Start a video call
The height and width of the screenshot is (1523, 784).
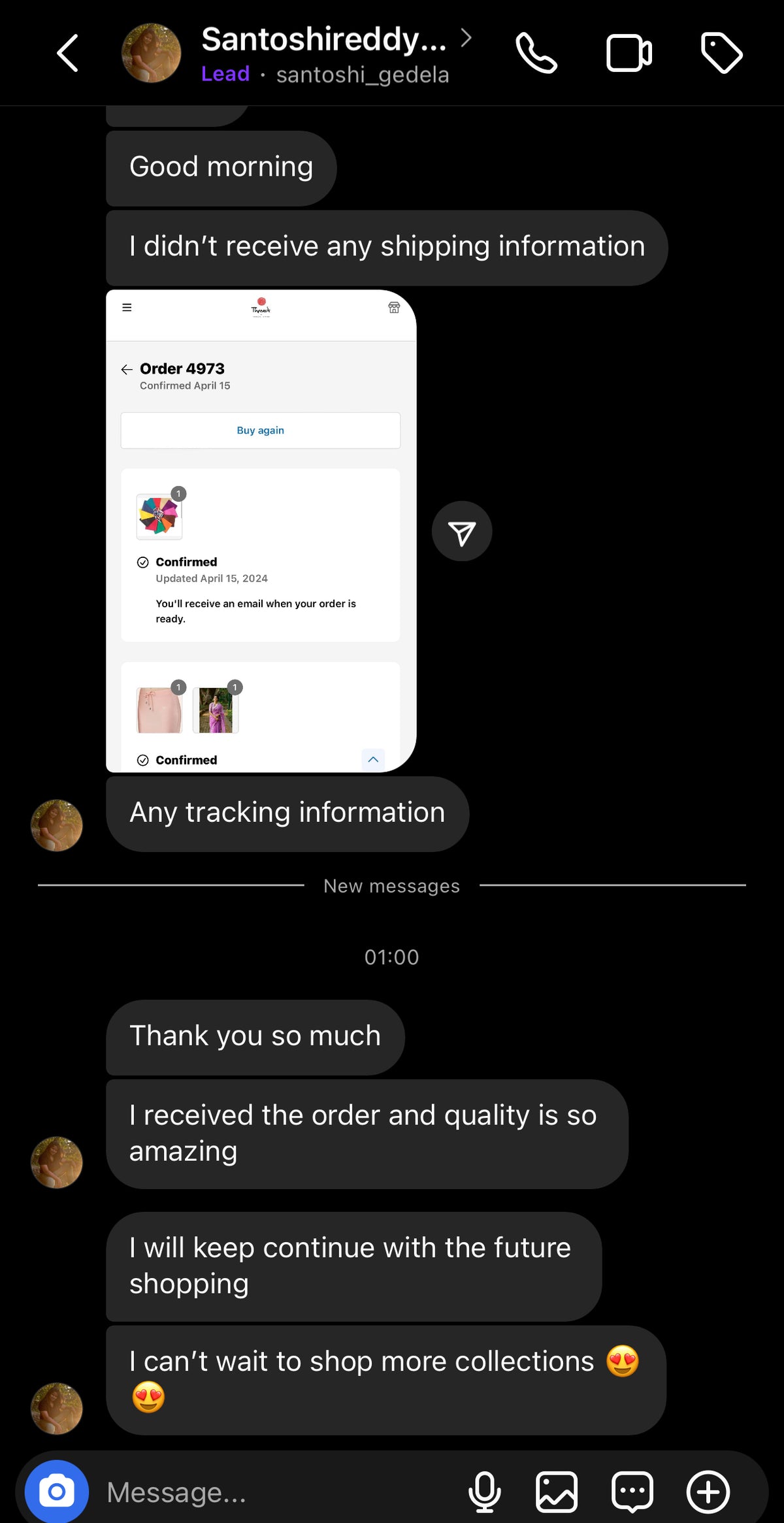tap(629, 53)
